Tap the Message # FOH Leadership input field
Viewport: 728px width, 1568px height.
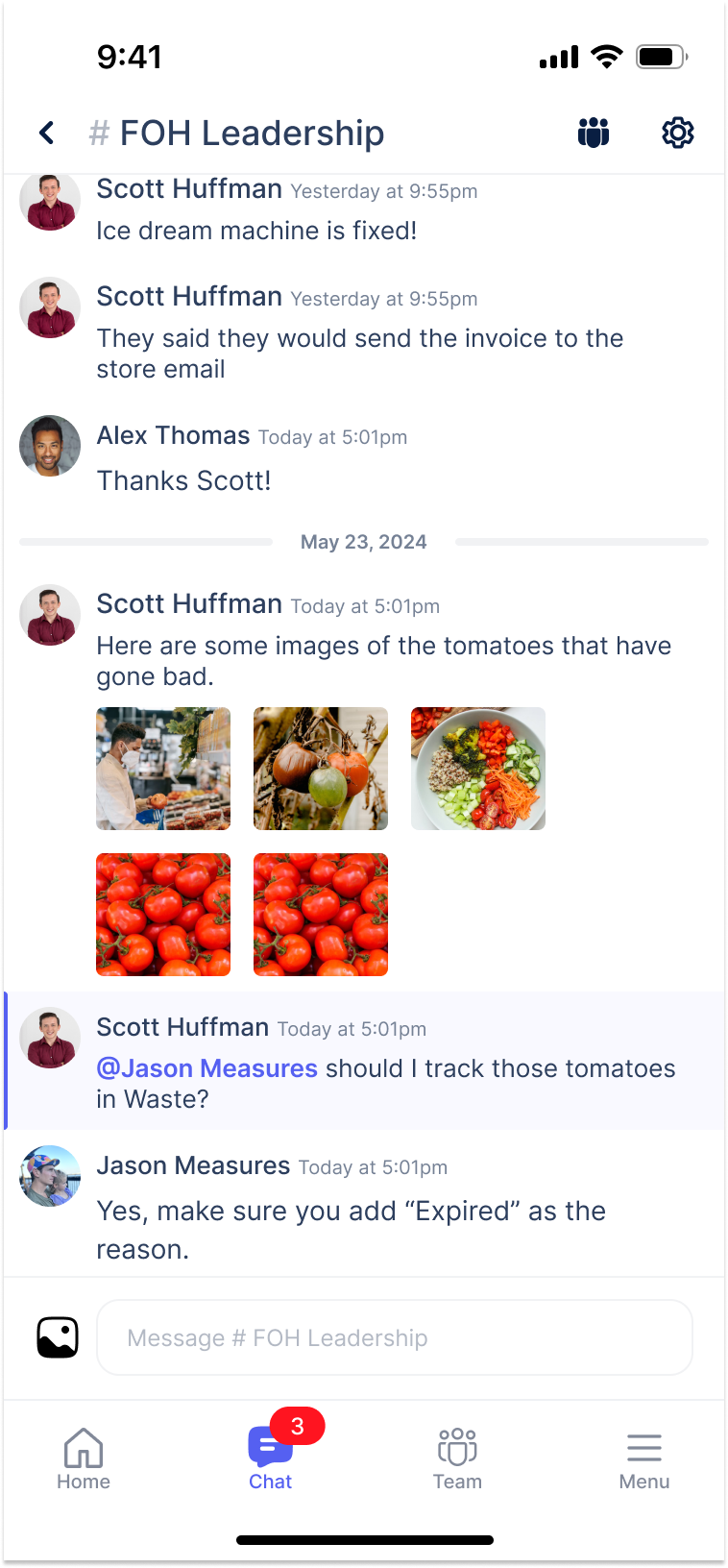coord(394,1336)
